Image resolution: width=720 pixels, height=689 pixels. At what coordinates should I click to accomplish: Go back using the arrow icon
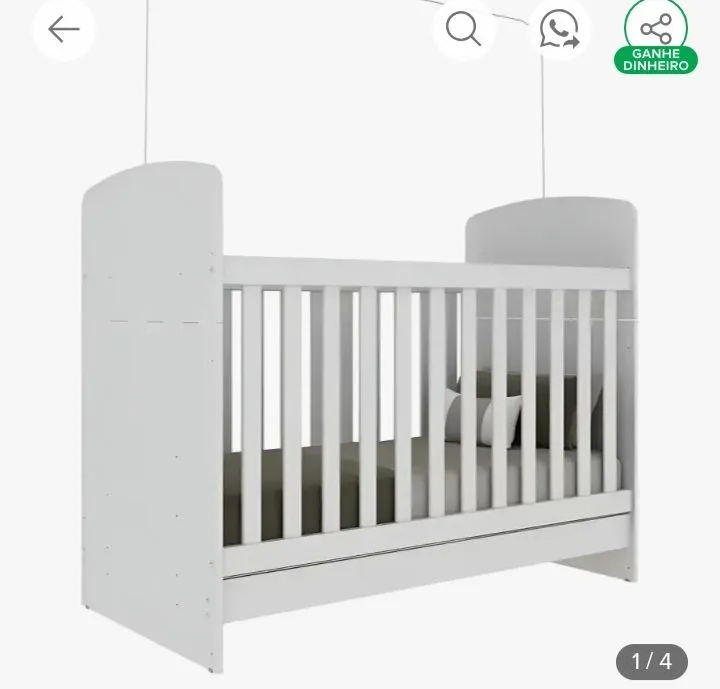click(63, 29)
